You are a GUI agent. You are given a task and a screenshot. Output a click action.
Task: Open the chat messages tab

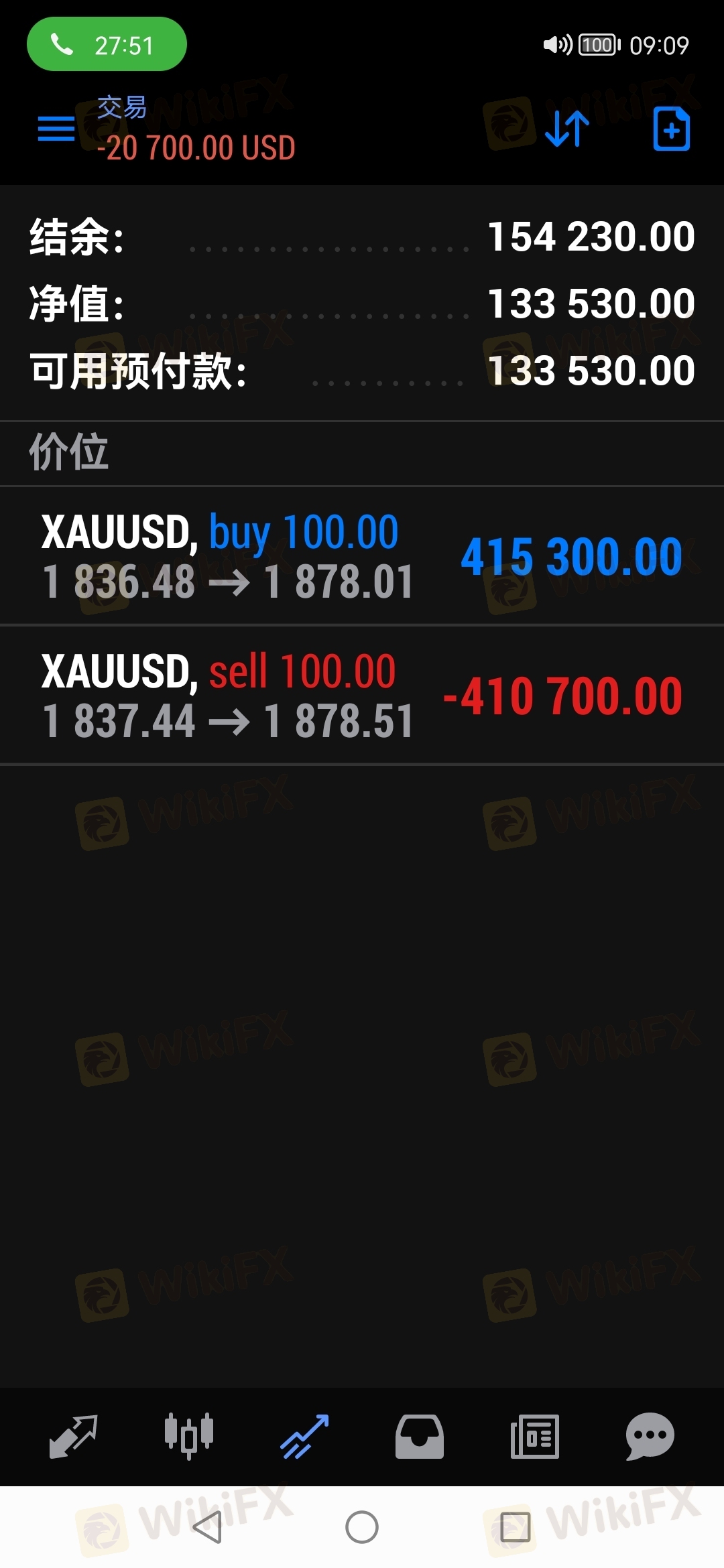click(650, 1437)
